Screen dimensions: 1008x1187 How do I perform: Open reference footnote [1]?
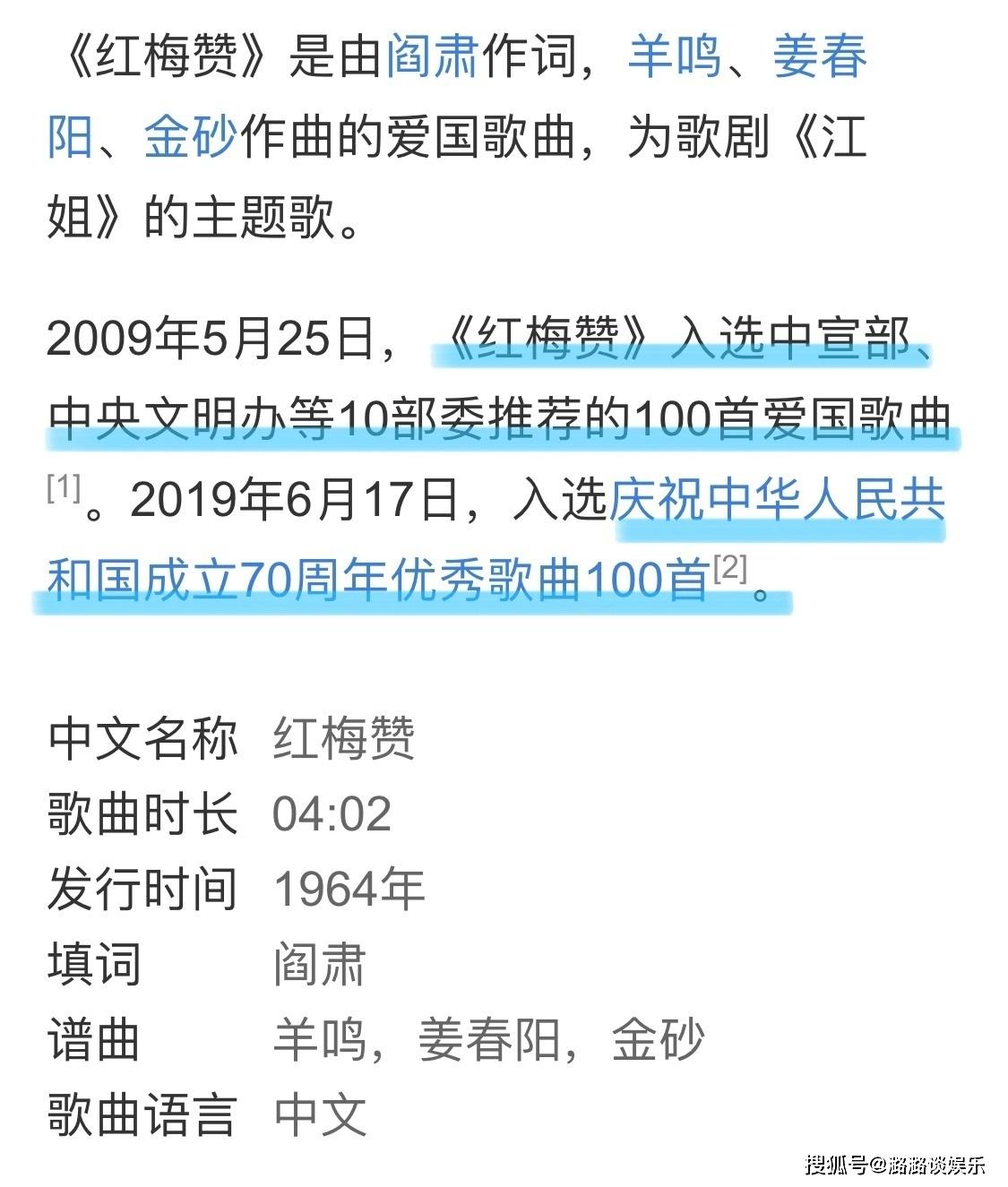[64, 488]
